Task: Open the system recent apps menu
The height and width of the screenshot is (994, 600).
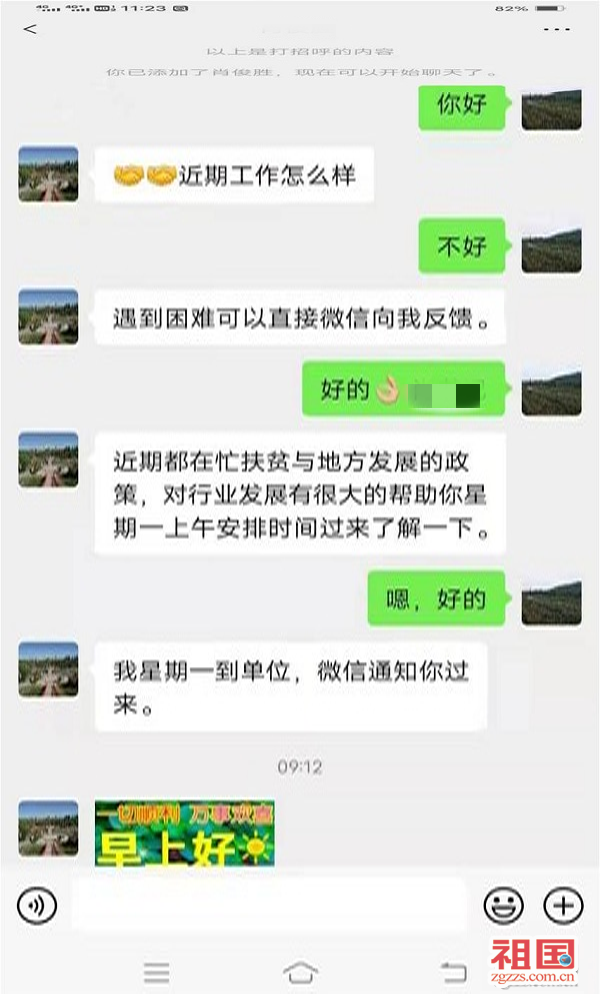Action: [157, 971]
